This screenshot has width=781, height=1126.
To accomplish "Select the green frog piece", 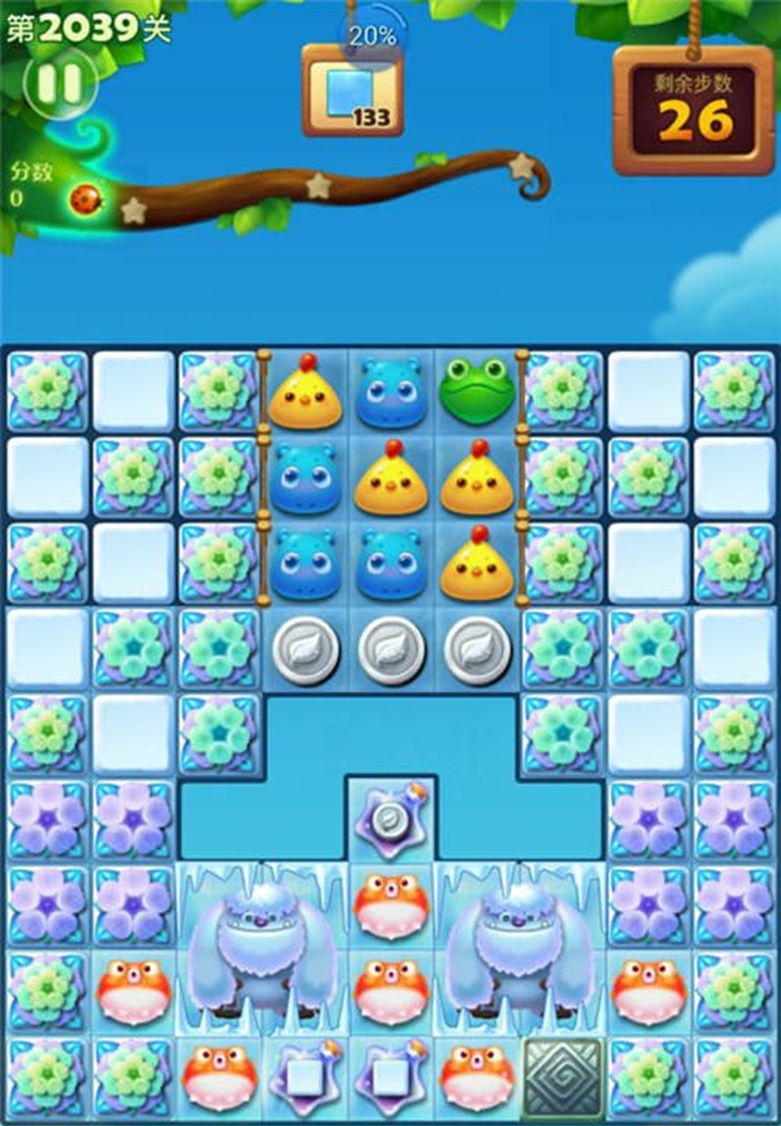I will (477, 388).
